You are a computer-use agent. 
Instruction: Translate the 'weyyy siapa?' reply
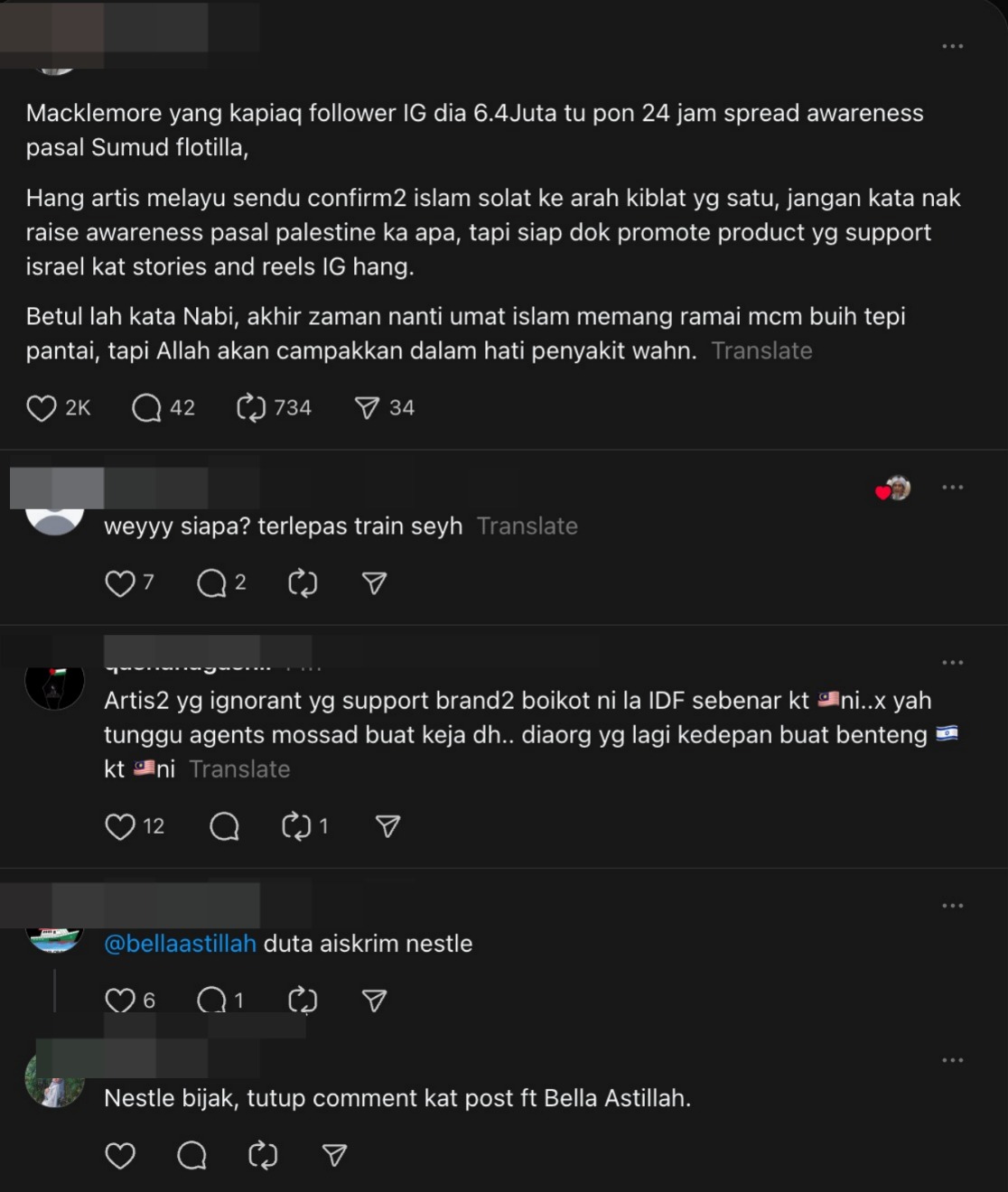coord(527,526)
